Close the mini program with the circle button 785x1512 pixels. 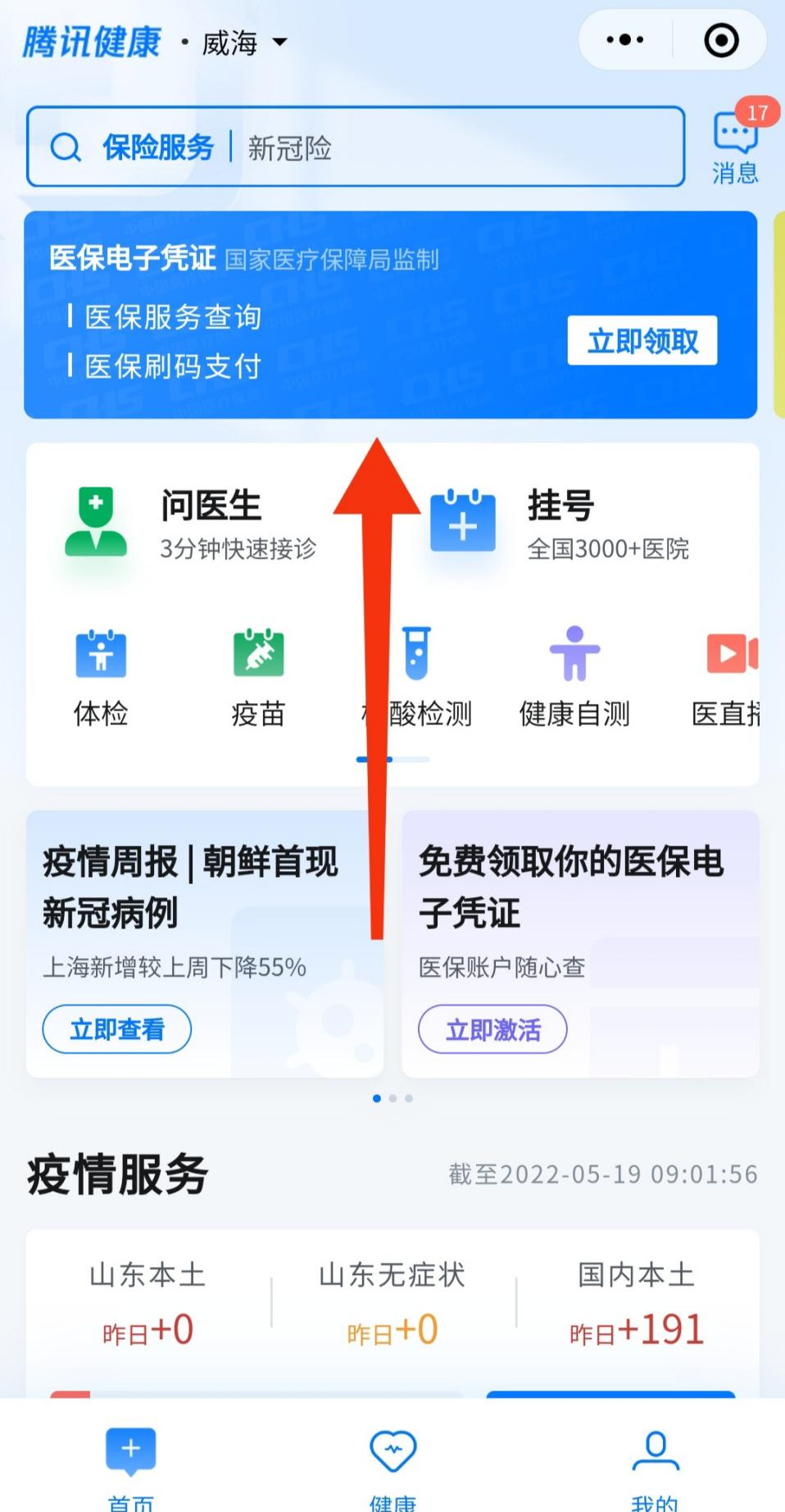[721, 40]
